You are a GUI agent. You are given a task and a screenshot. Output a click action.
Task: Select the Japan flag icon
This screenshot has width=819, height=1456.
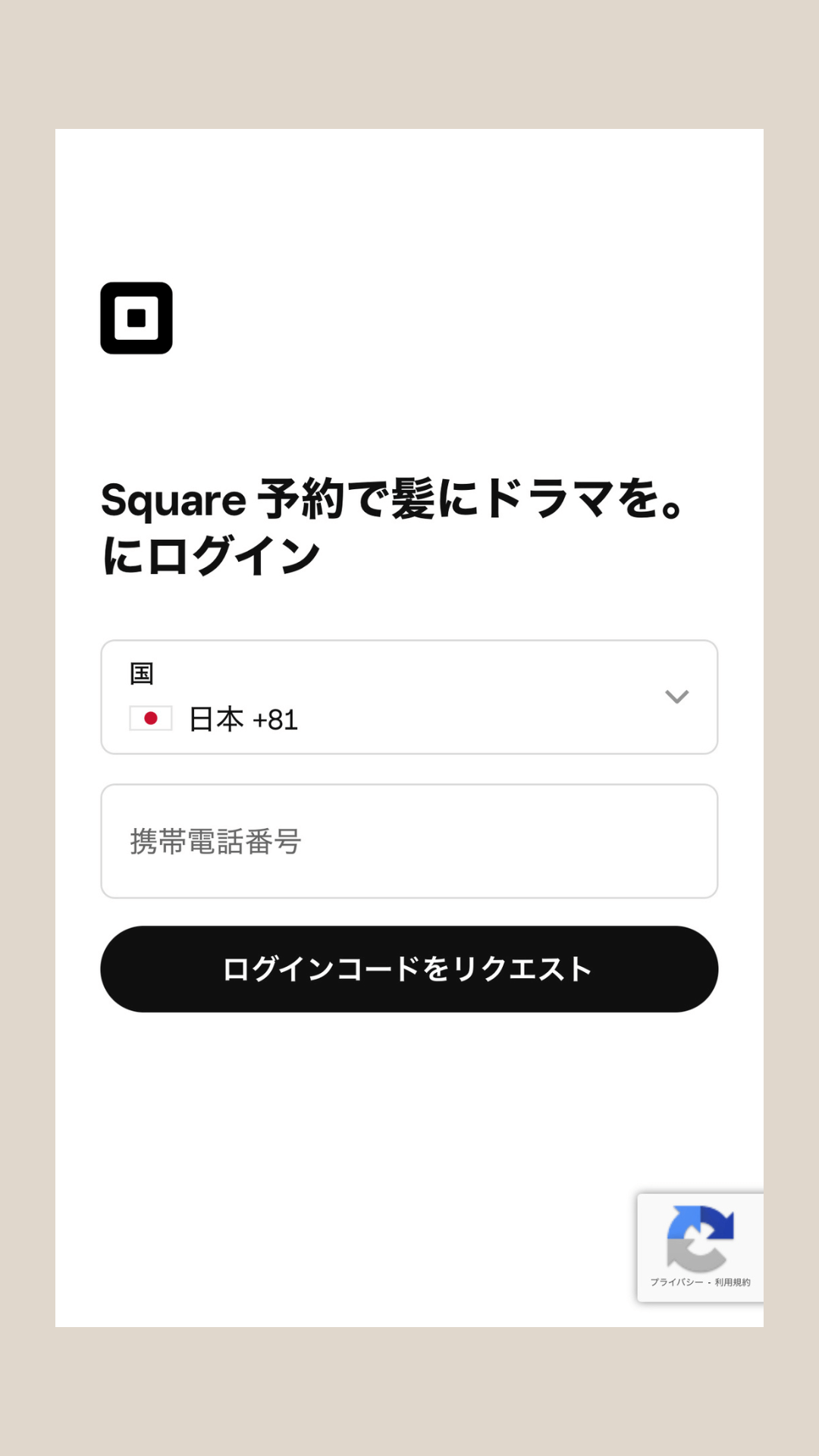[x=151, y=717]
